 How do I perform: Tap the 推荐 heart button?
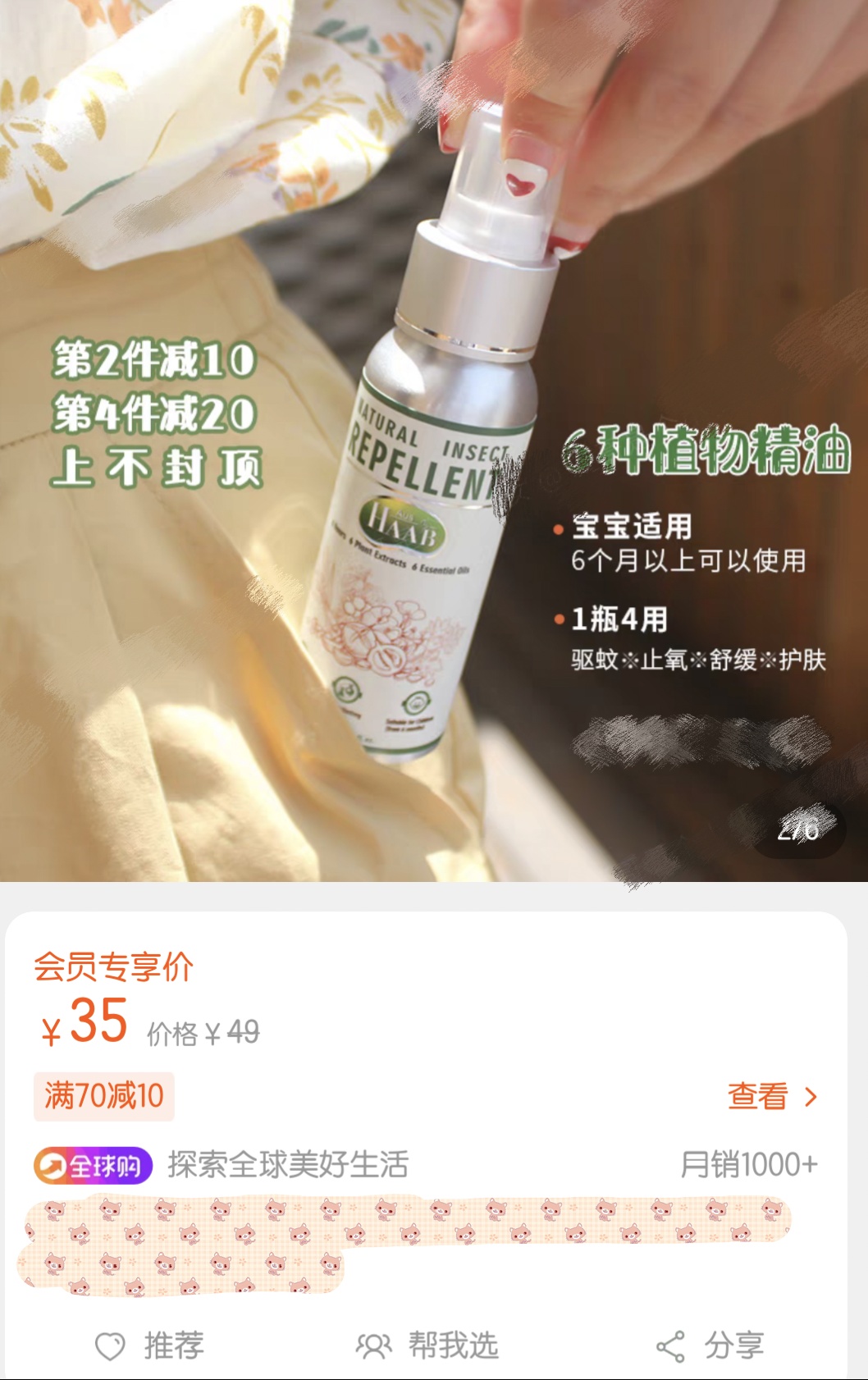(149, 1346)
